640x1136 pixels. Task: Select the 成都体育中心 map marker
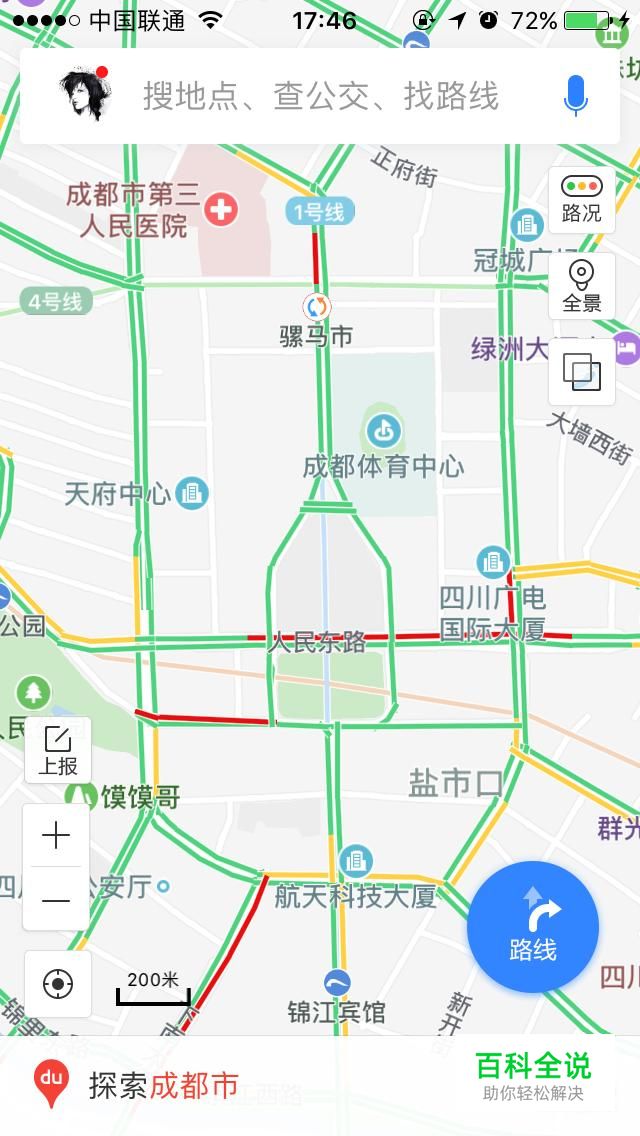pos(383,433)
